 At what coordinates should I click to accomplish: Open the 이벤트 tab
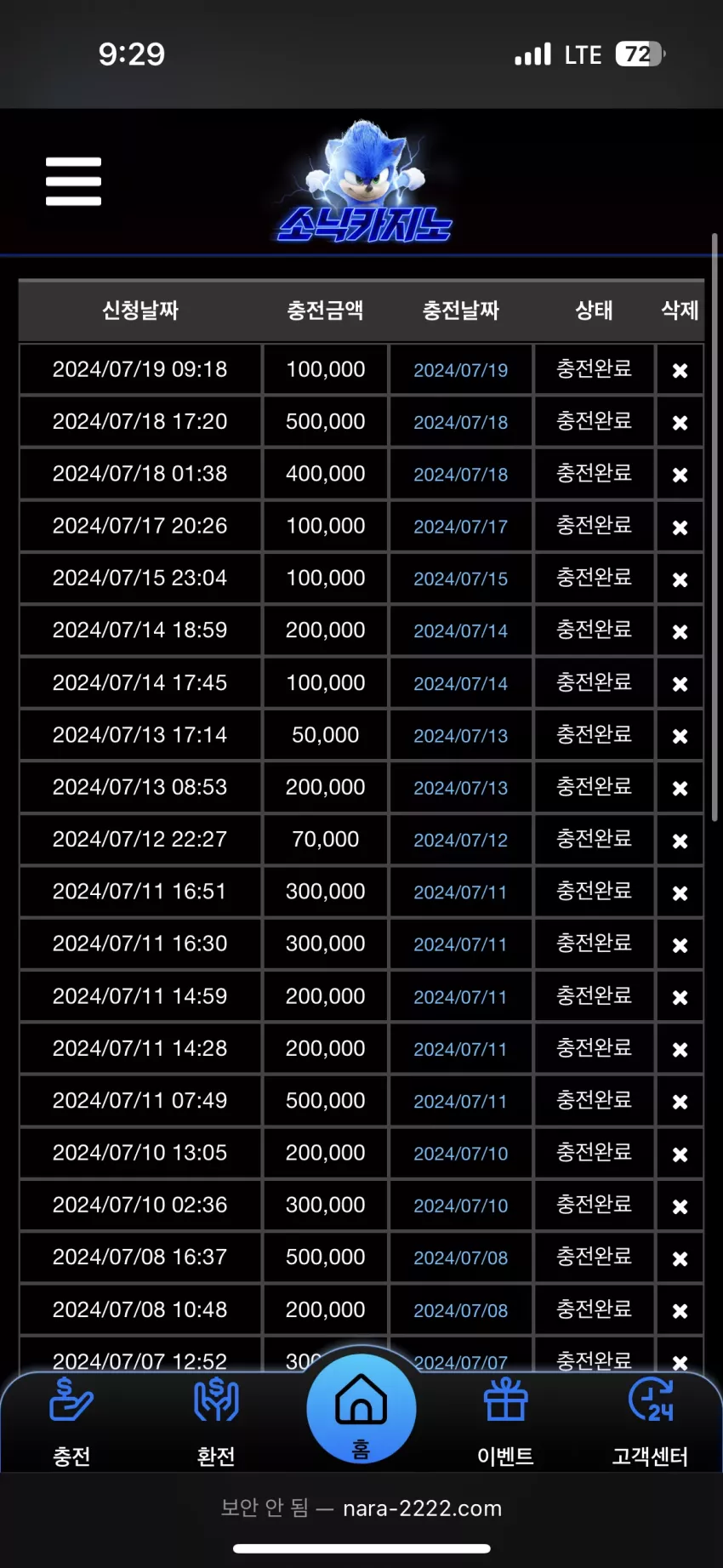point(505,1423)
